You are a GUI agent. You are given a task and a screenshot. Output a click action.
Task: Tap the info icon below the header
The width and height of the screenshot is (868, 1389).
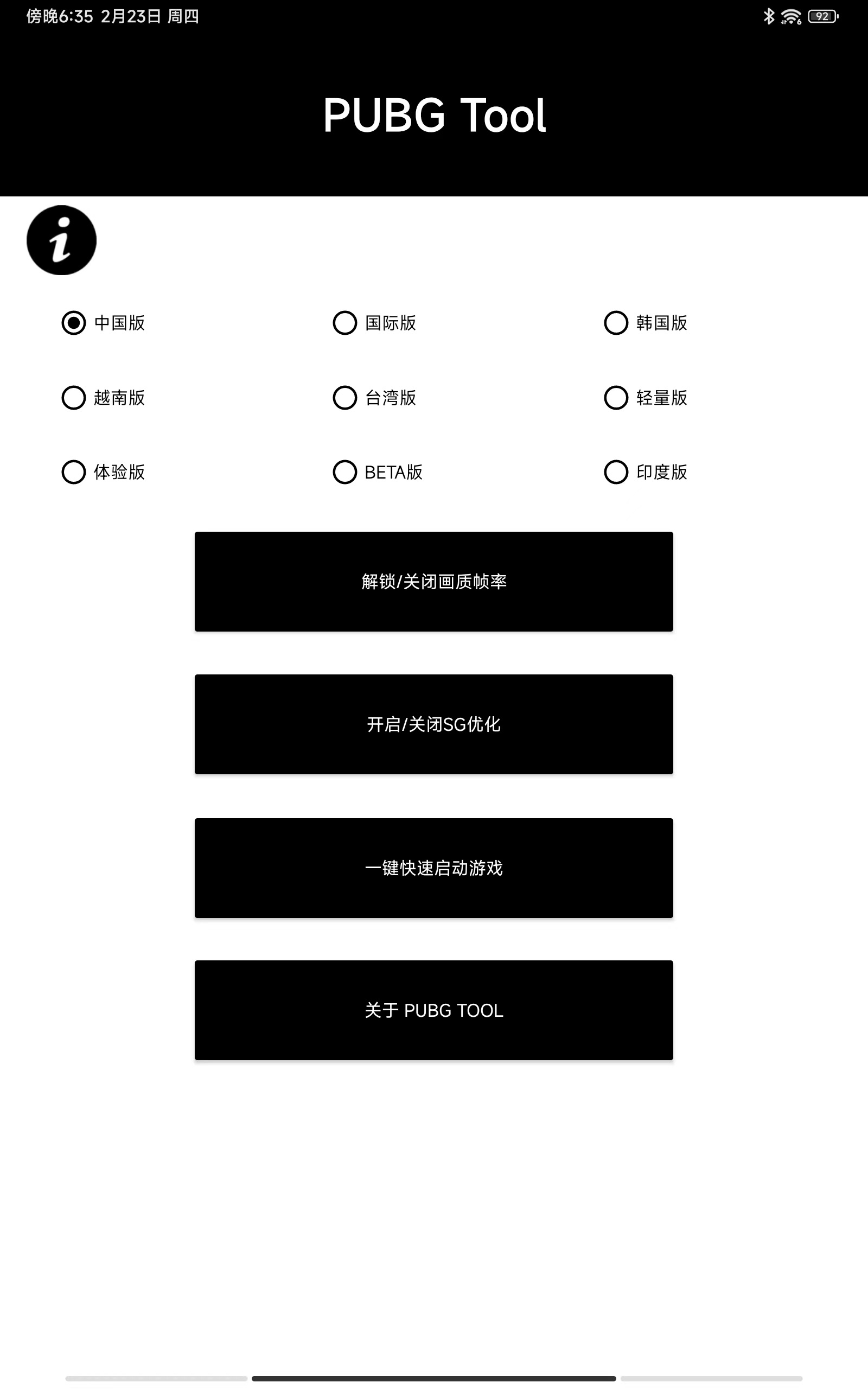pos(63,240)
